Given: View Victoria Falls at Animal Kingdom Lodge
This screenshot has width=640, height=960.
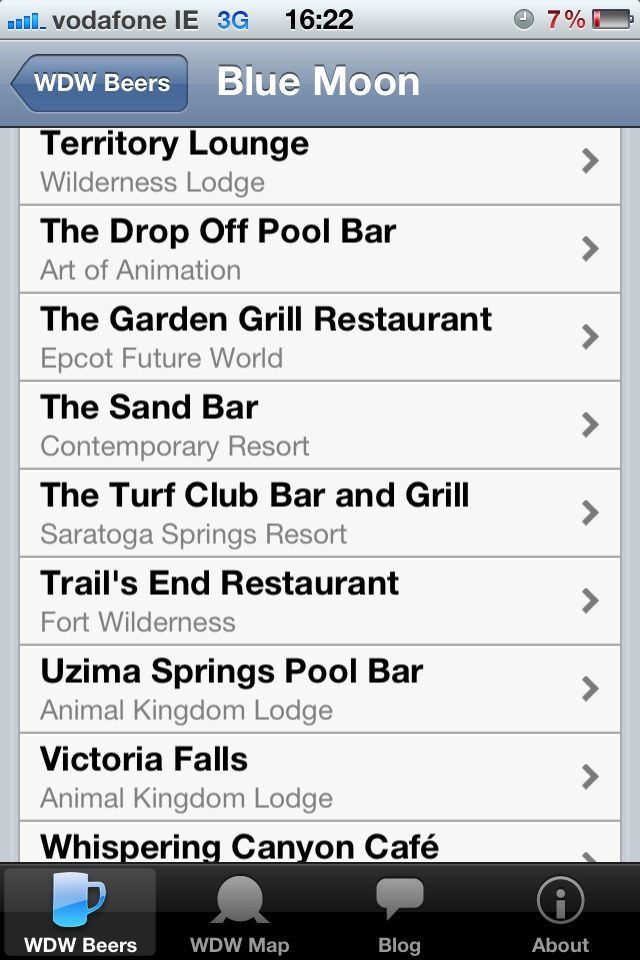Looking at the screenshot, I should [320, 777].
